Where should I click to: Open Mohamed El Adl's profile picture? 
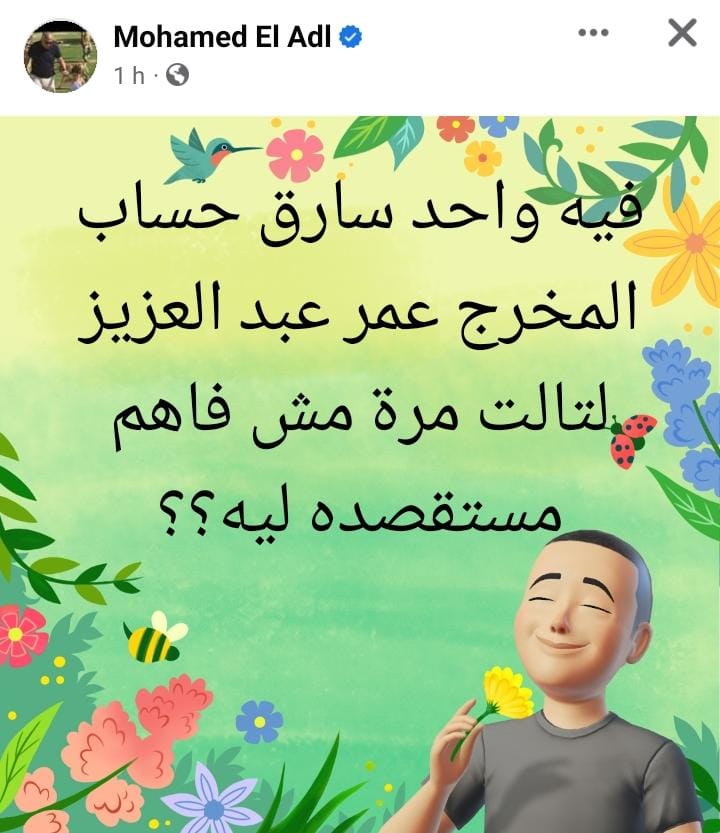59,55
